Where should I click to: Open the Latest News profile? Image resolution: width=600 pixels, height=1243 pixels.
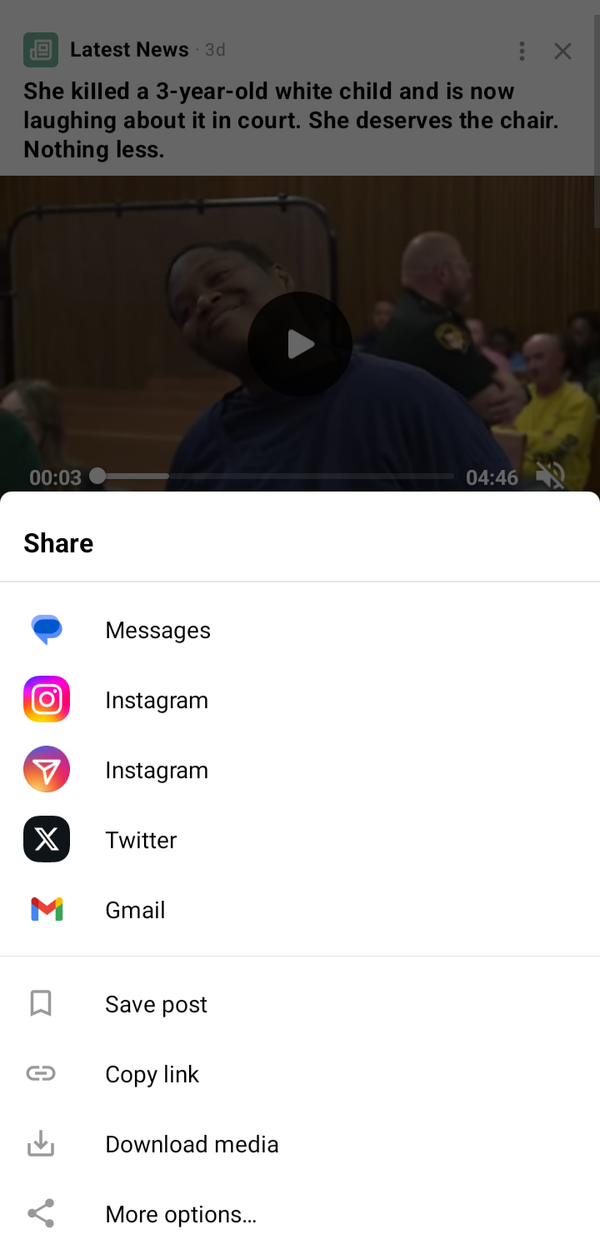(x=129, y=49)
